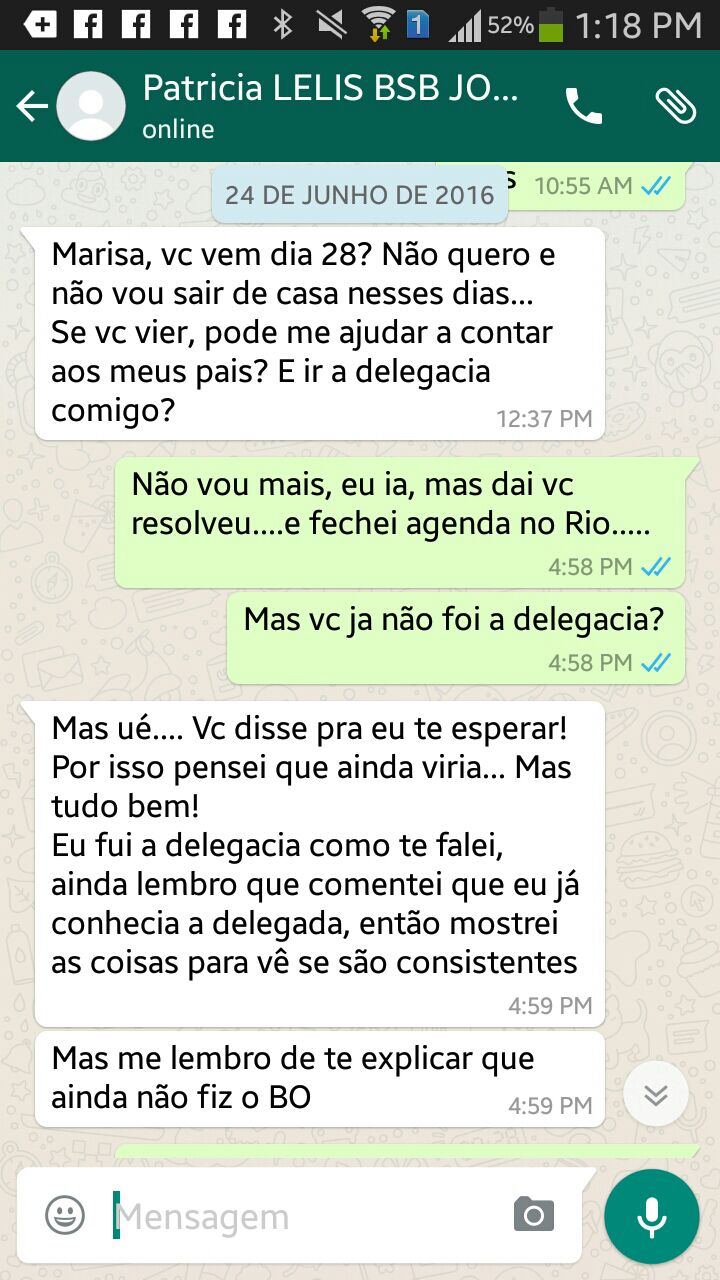Start a voice call with Patricia
Screen dimensions: 720x1280
[584, 106]
